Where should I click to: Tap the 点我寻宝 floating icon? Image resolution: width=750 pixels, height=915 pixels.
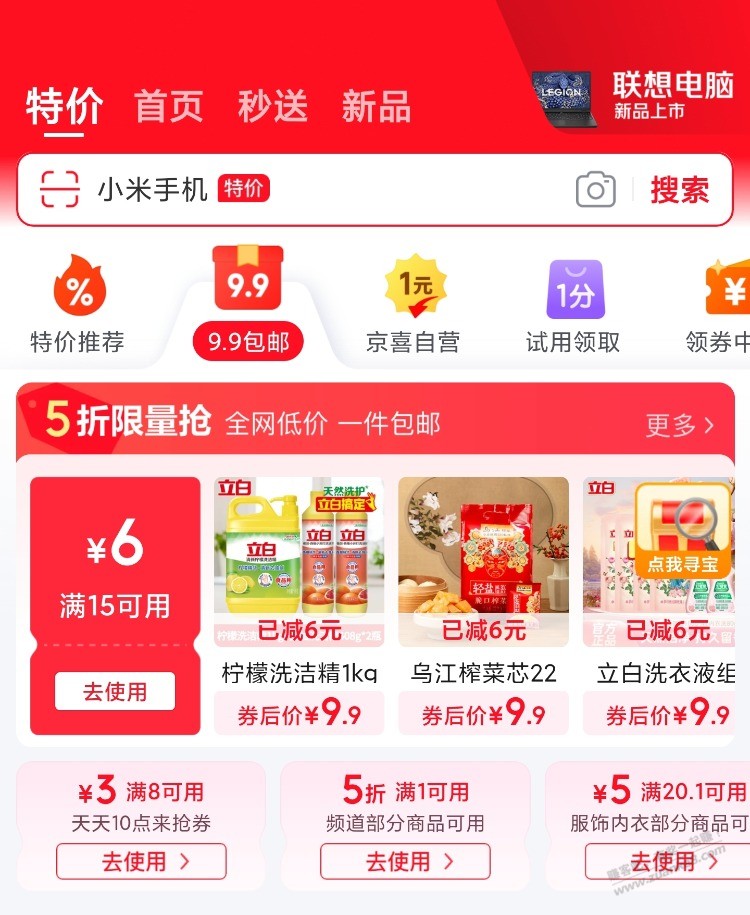683,532
